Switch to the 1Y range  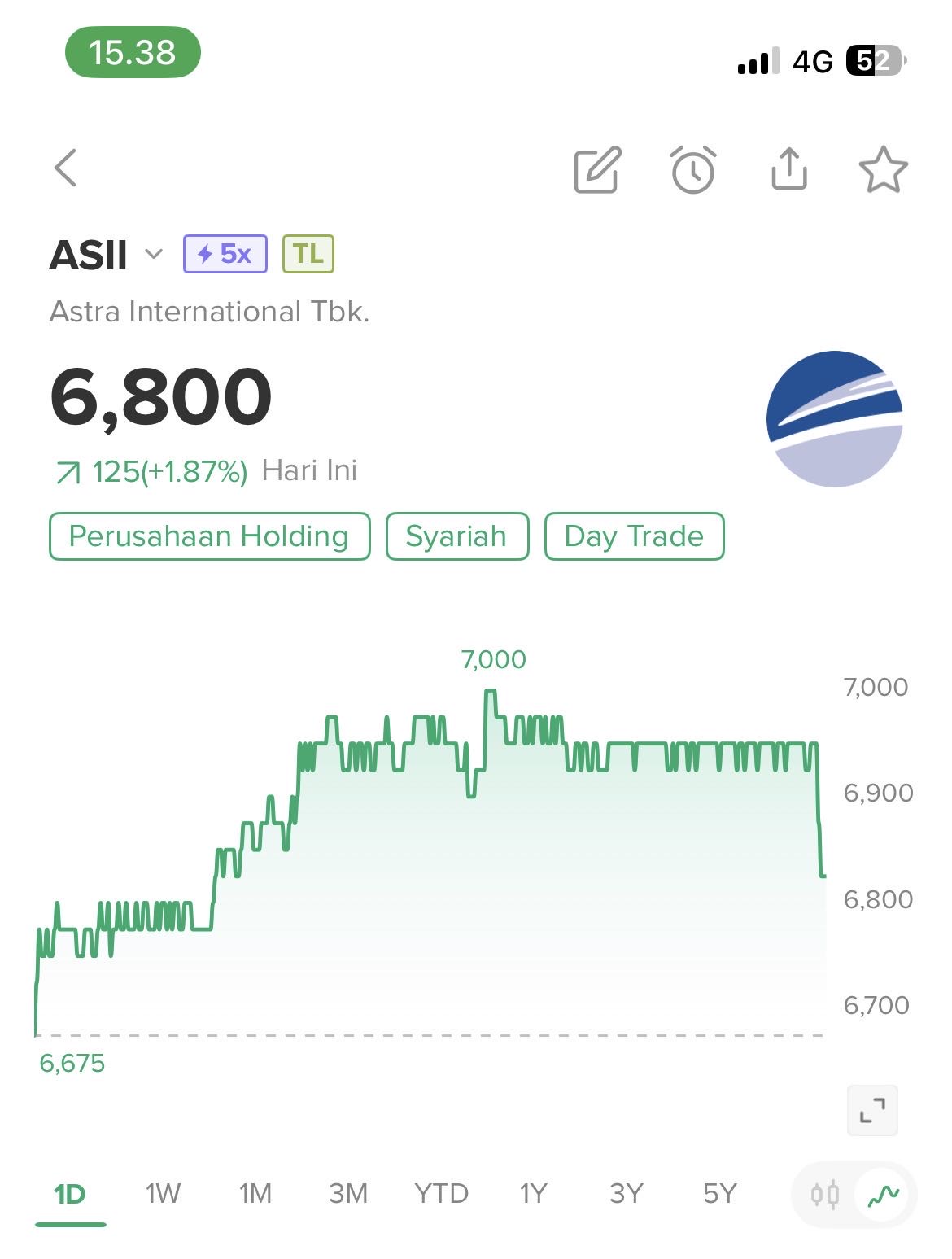(534, 1194)
